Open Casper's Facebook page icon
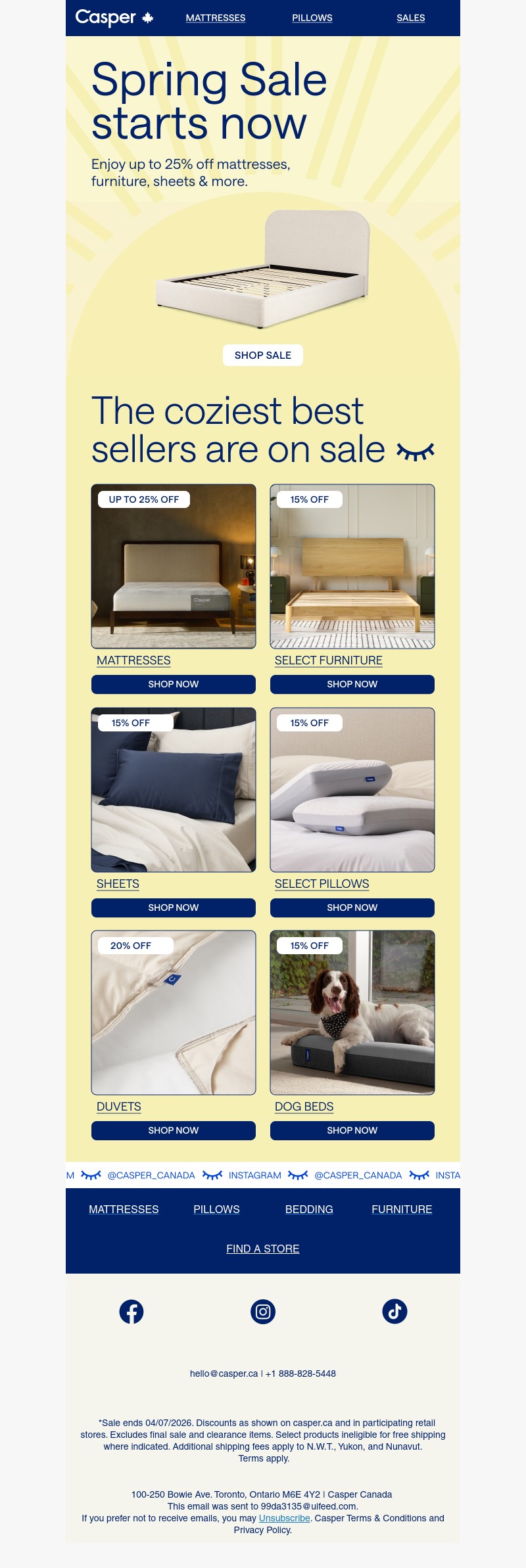This screenshot has width=526, height=1568. coord(131,1312)
